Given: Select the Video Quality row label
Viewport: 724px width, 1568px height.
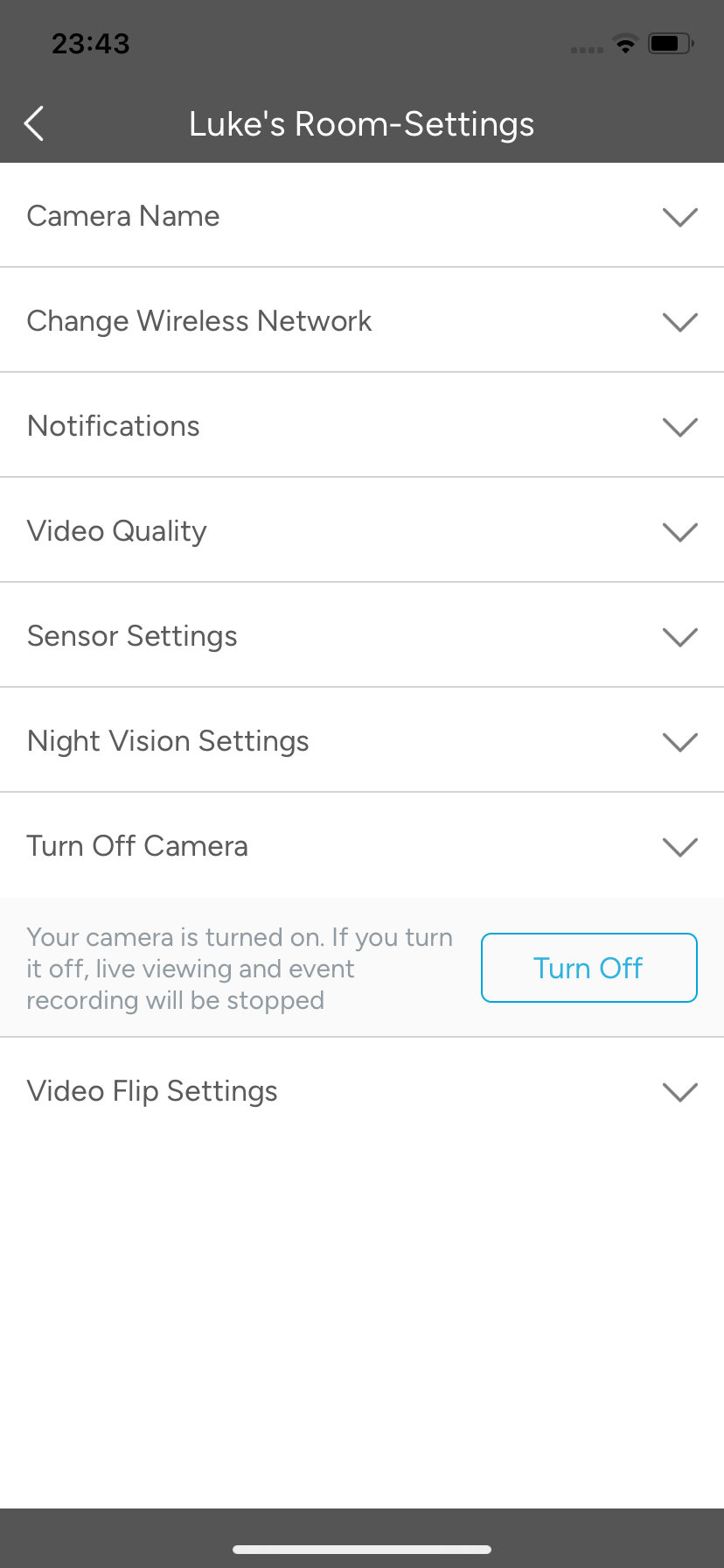Looking at the screenshot, I should coord(116,531).
